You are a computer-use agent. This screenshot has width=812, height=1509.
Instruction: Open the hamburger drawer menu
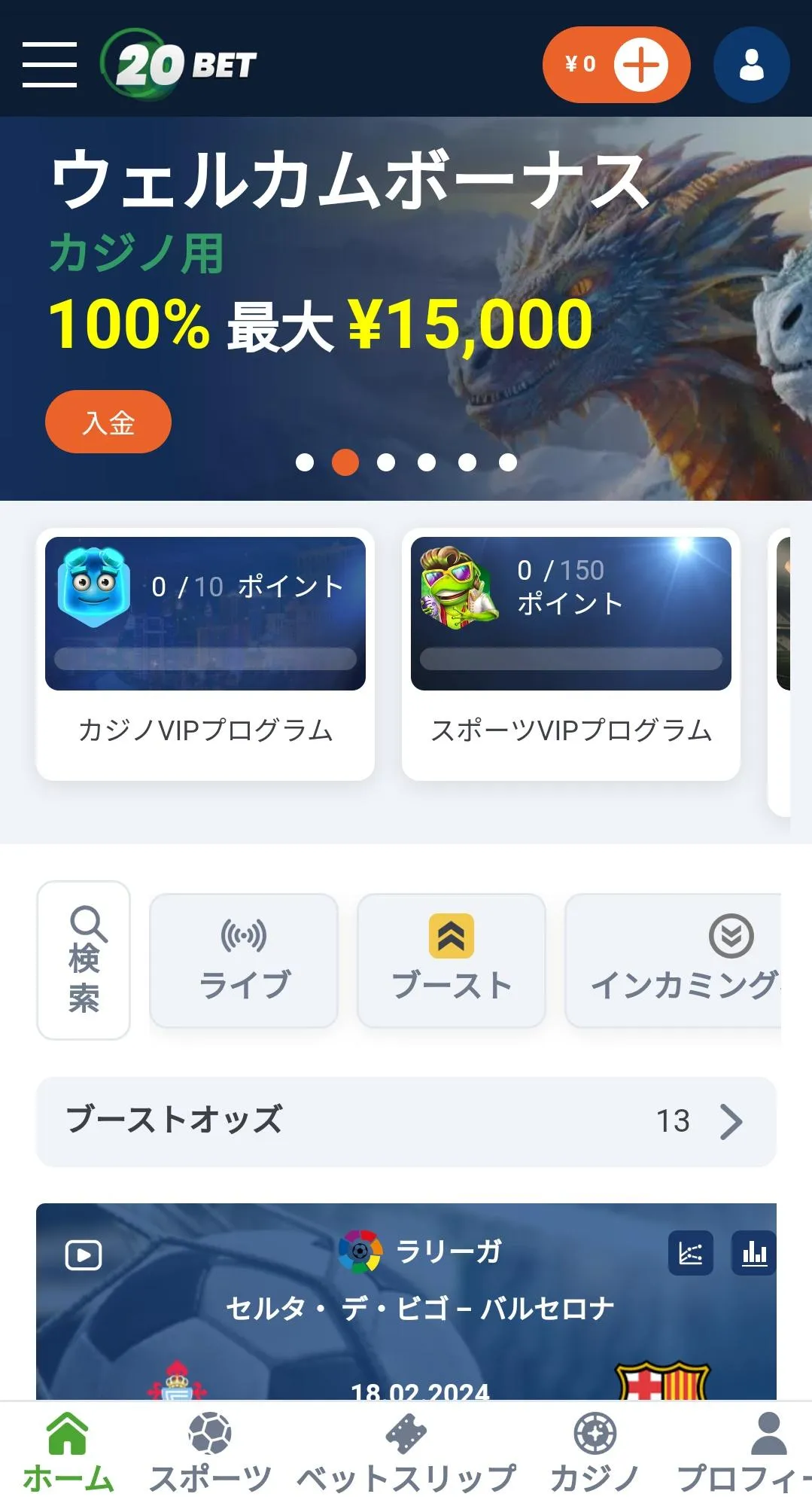point(50,65)
